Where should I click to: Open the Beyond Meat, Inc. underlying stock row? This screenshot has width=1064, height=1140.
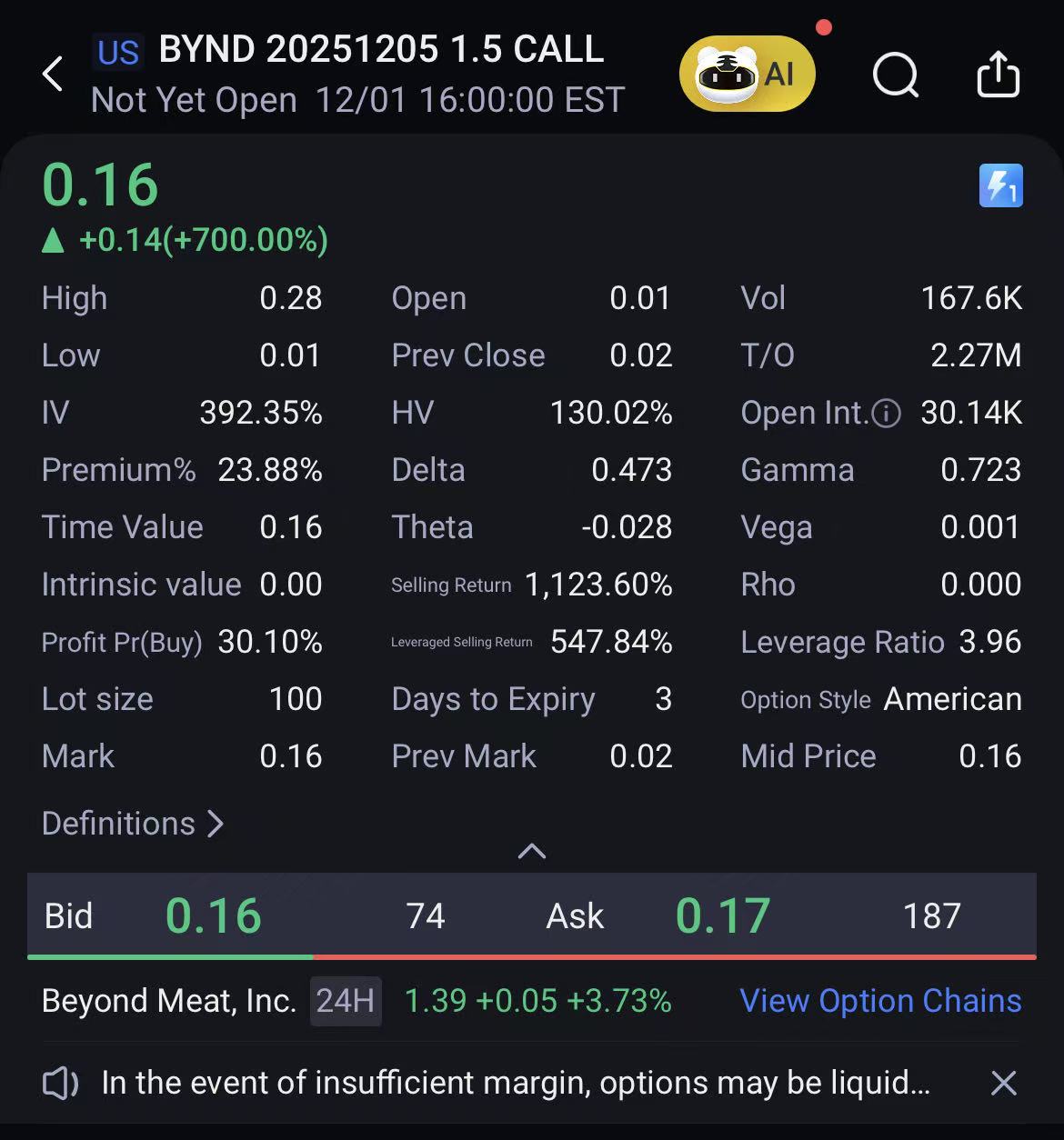(x=169, y=1001)
